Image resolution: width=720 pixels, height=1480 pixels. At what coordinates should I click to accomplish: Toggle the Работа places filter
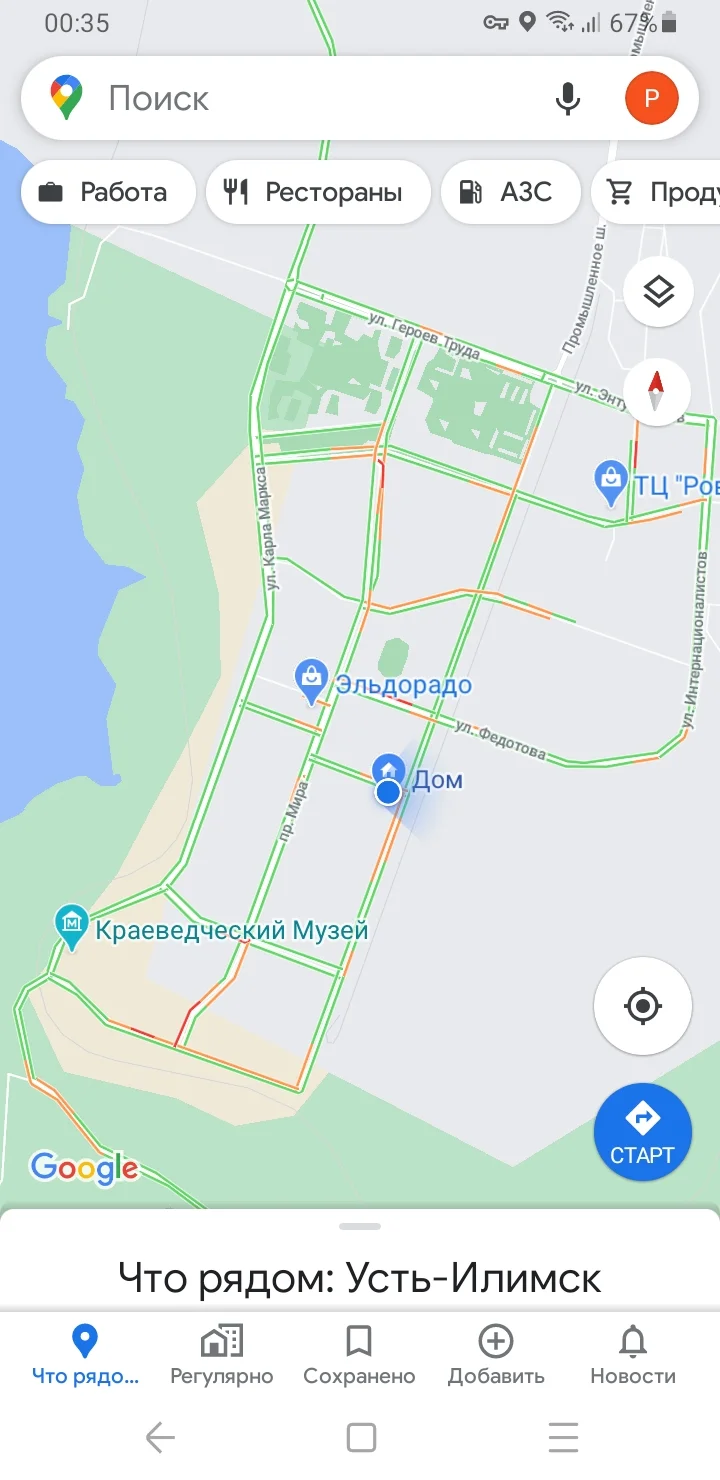pyautogui.click(x=107, y=192)
